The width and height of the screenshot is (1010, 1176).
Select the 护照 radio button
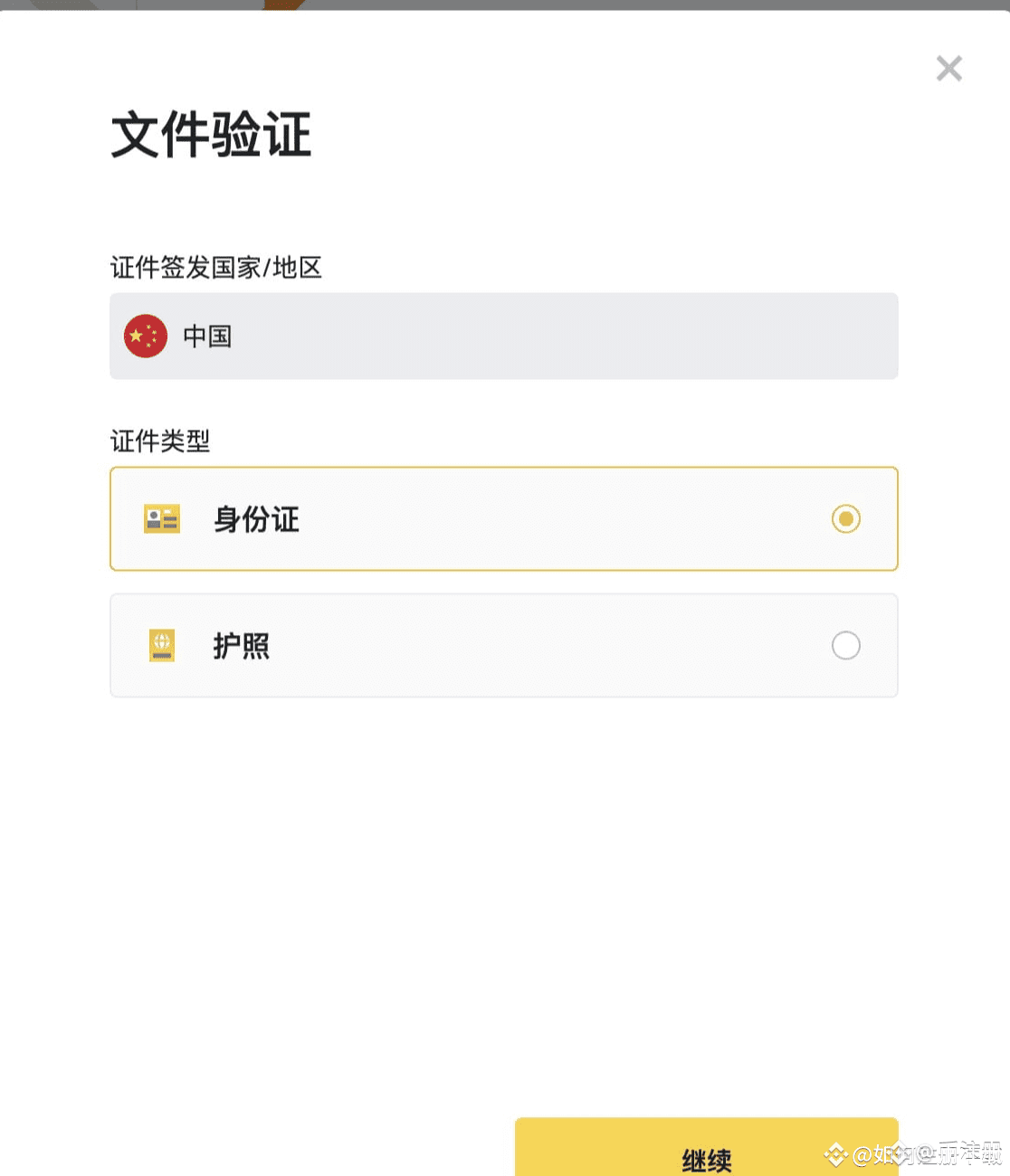tap(845, 646)
